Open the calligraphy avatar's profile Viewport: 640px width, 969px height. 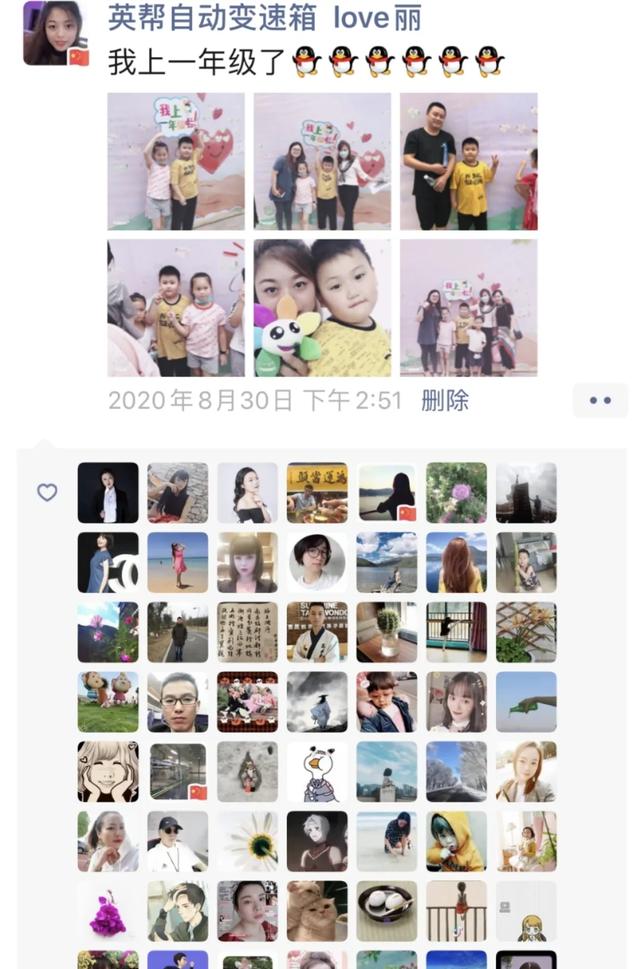247,632
